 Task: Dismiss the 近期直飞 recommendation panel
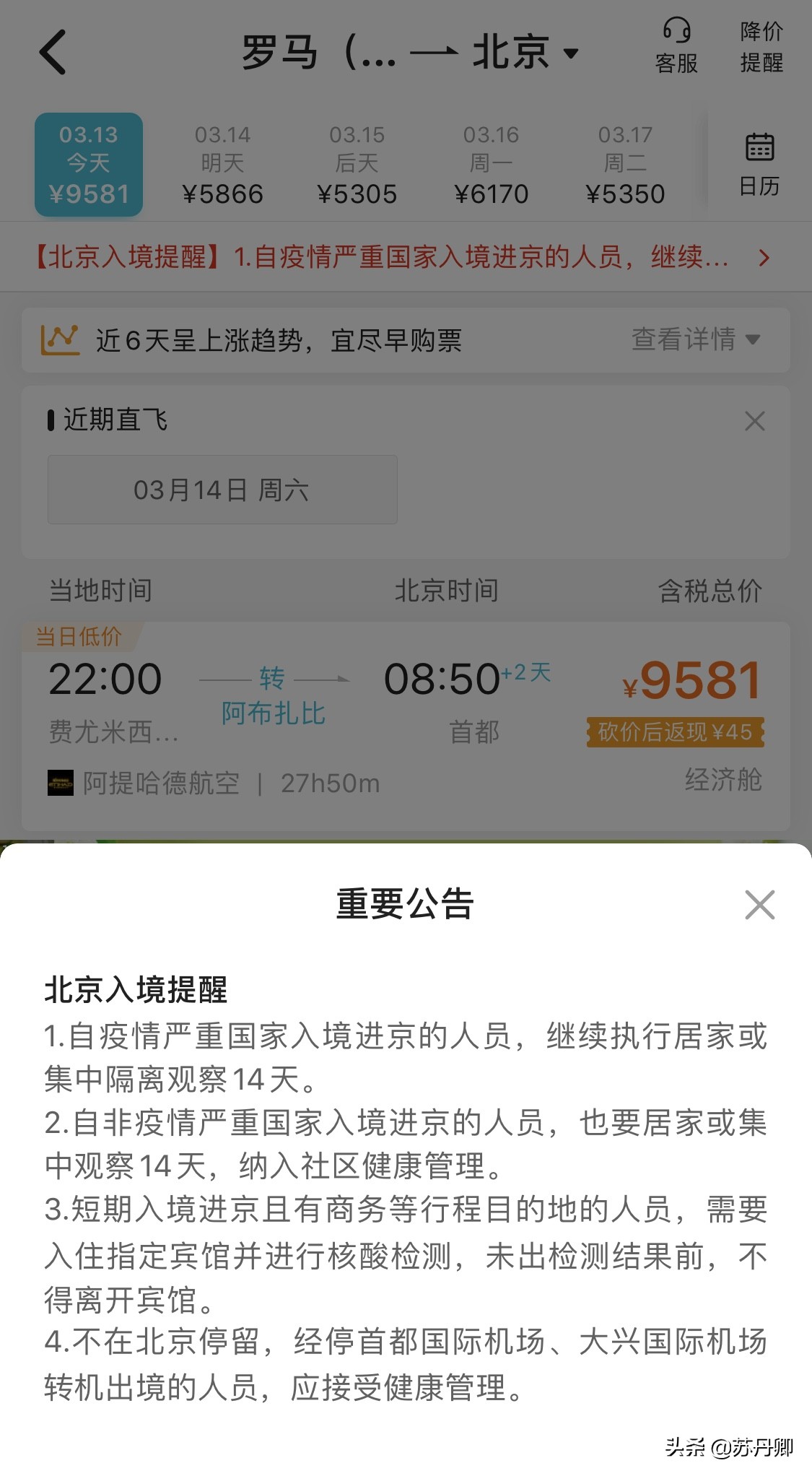point(754,422)
